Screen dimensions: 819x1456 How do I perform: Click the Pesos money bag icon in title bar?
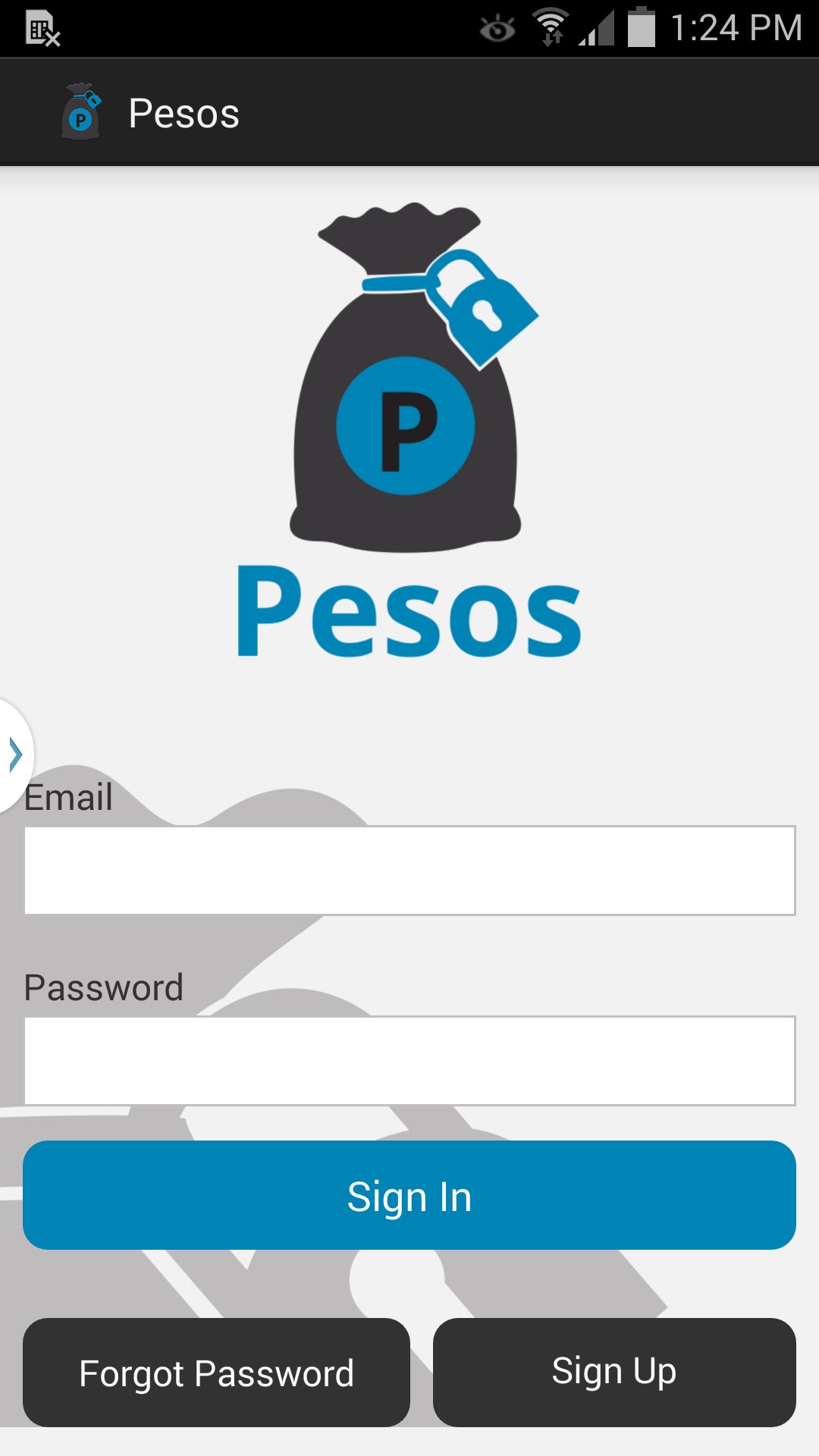(81, 111)
